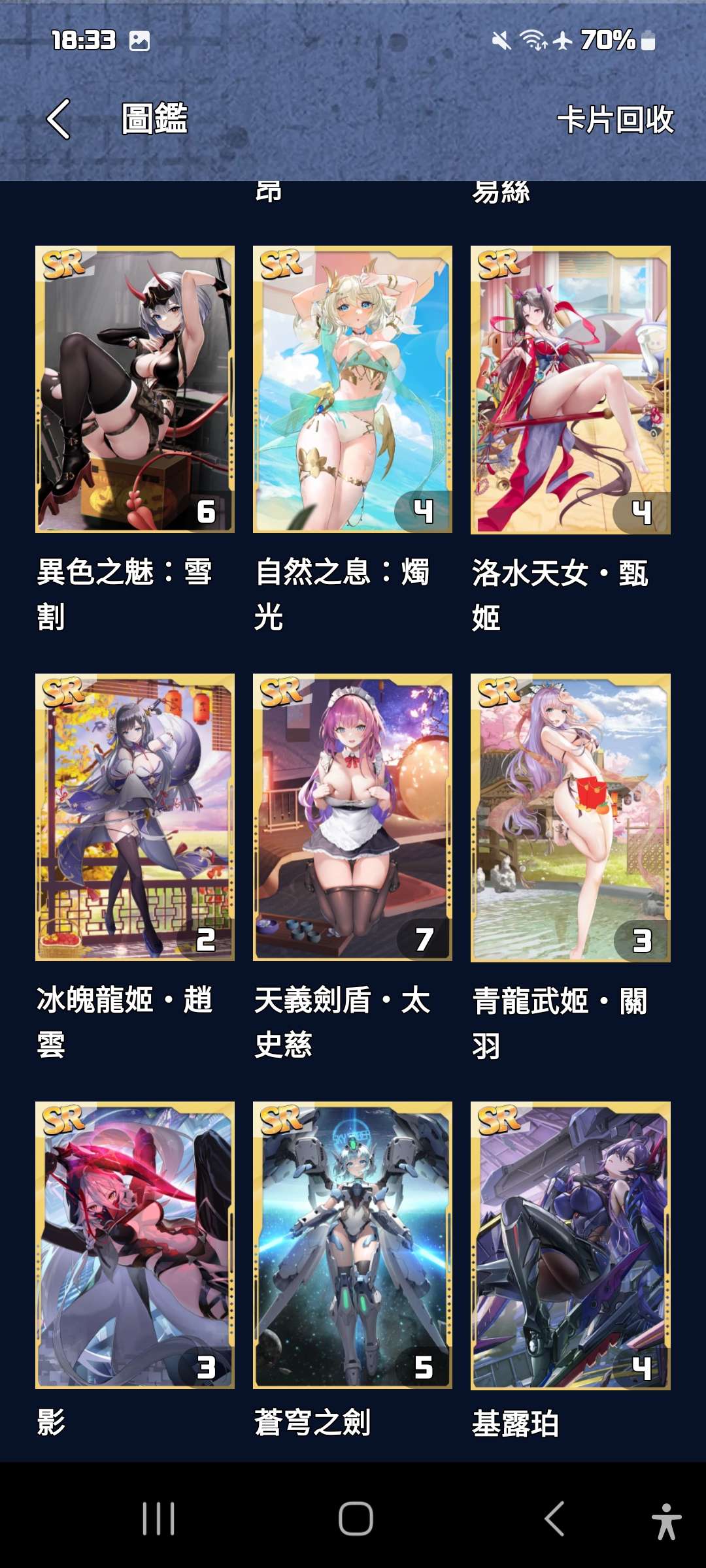Go back from the 圖鑑 screen
The image size is (706, 1568).
[59, 119]
